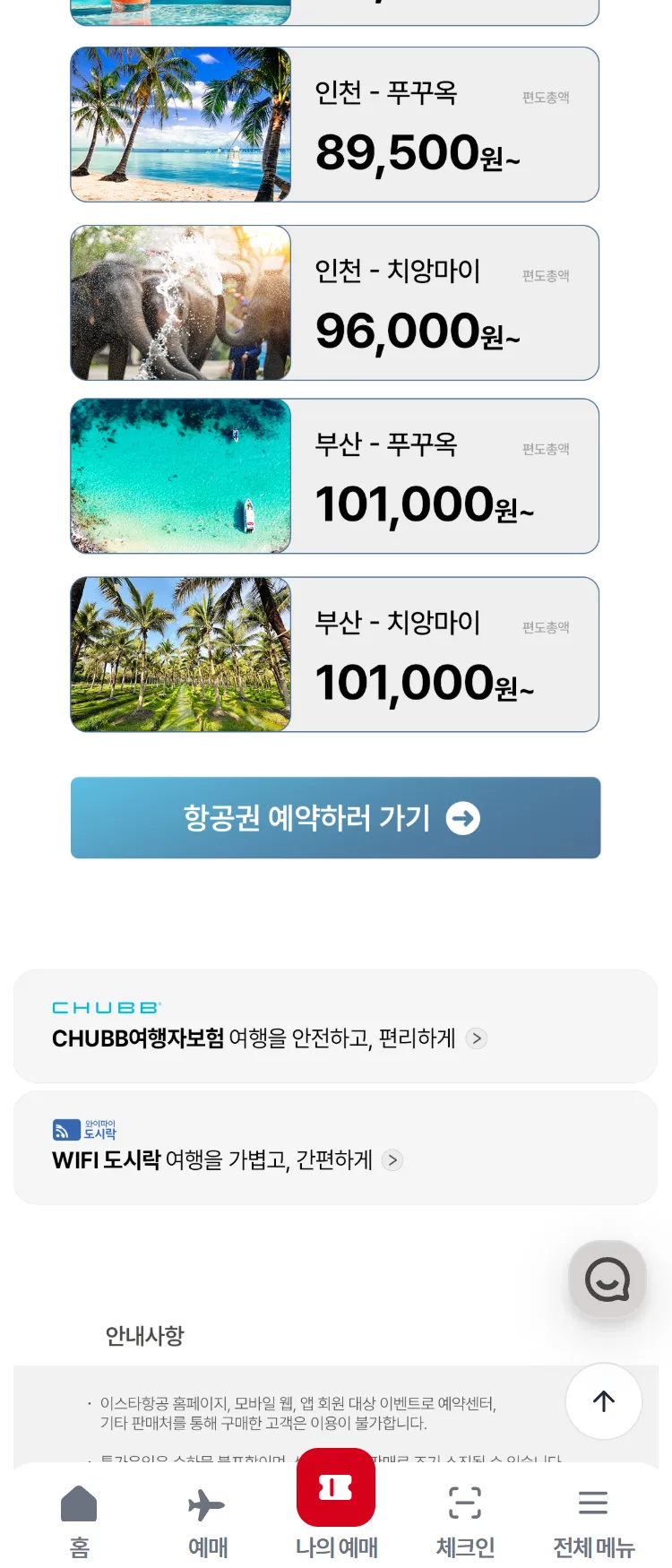Open the 부산 - 푸꾸옥 fare card
The height and width of the screenshot is (1568, 672).
pos(334,476)
